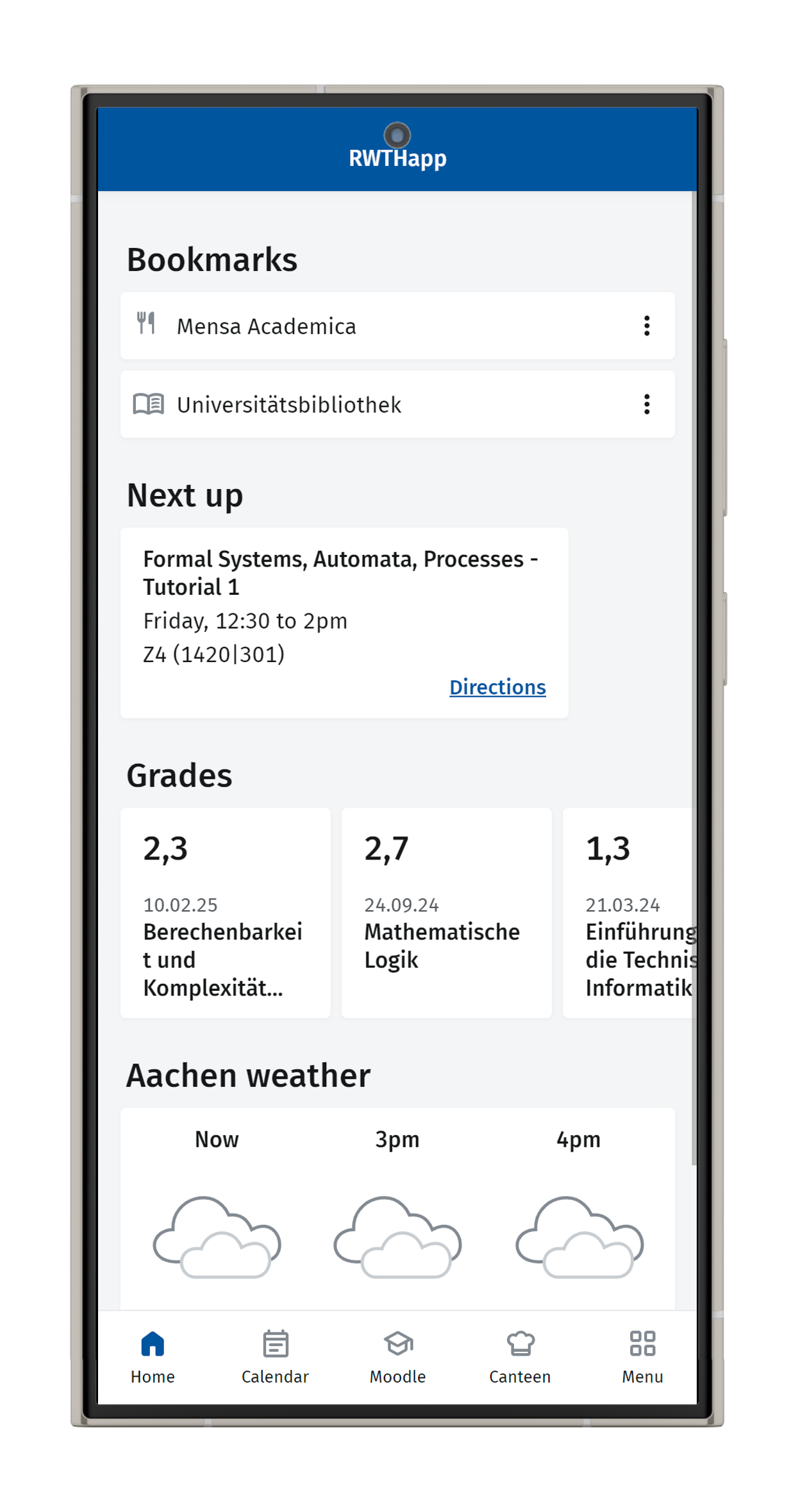Switch to the Calendar tab
The image size is (798, 1512).
click(275, 1357)
